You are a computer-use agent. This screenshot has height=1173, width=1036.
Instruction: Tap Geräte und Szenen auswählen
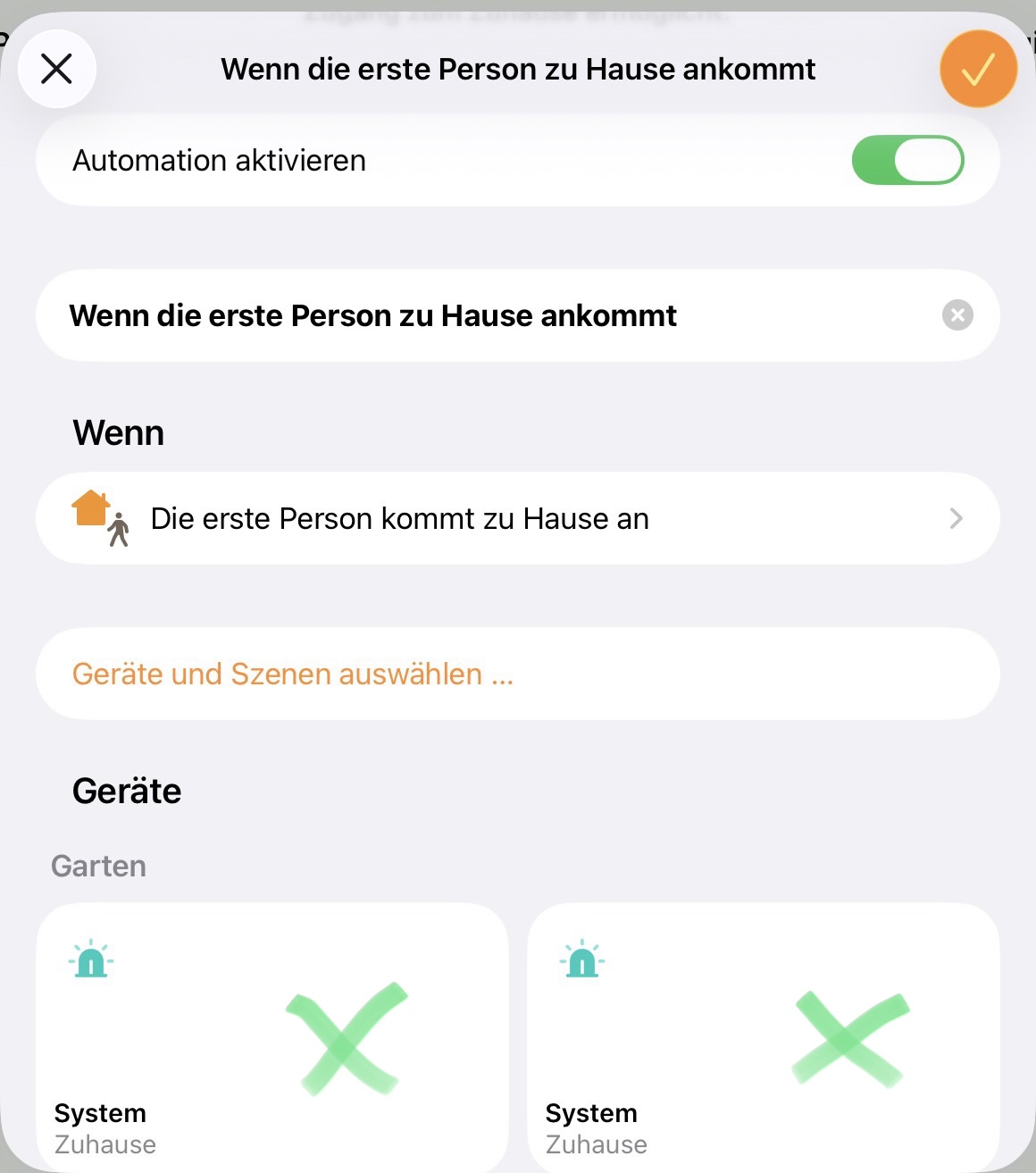tap(293, 674)
